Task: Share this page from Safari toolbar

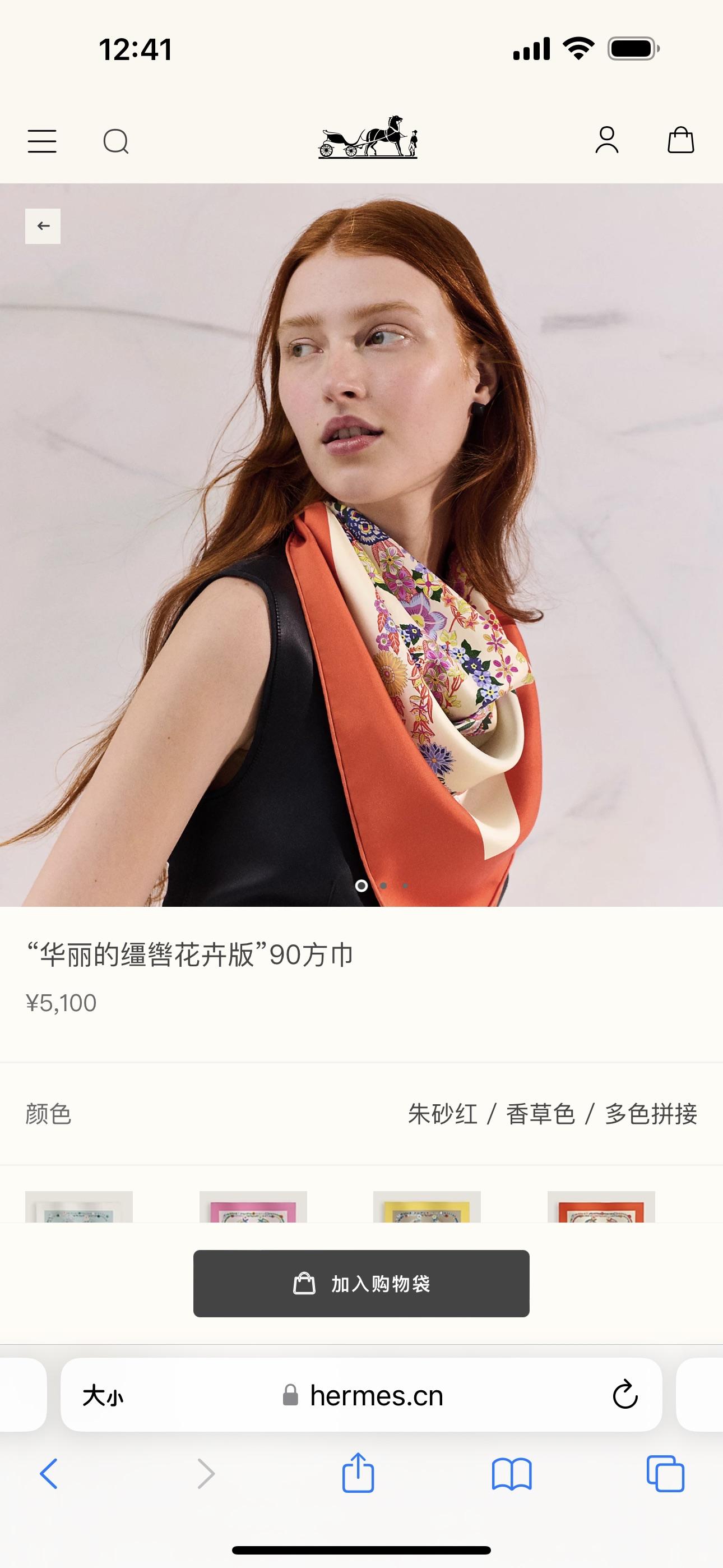Action: (x=358, y=1473)
